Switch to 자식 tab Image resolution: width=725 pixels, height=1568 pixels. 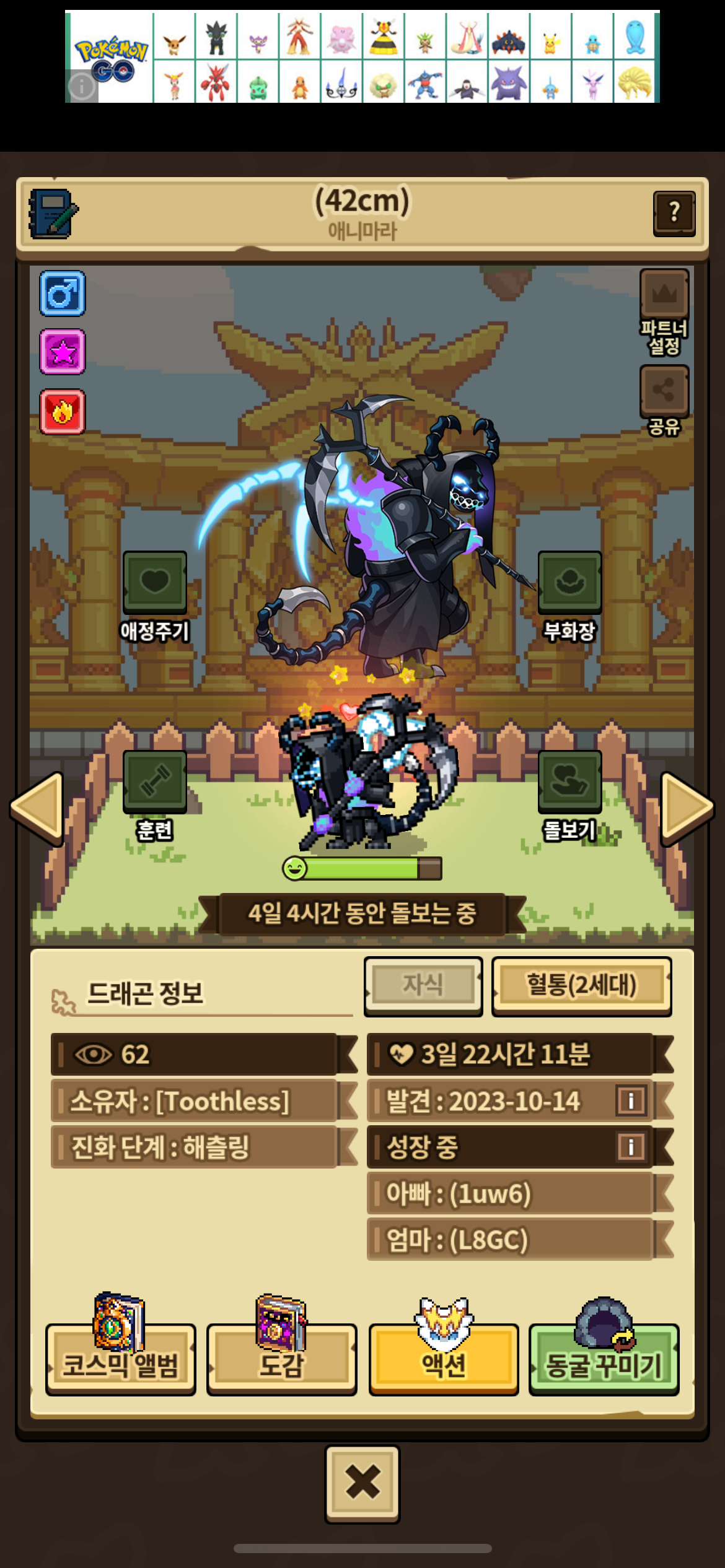[423, 985]
